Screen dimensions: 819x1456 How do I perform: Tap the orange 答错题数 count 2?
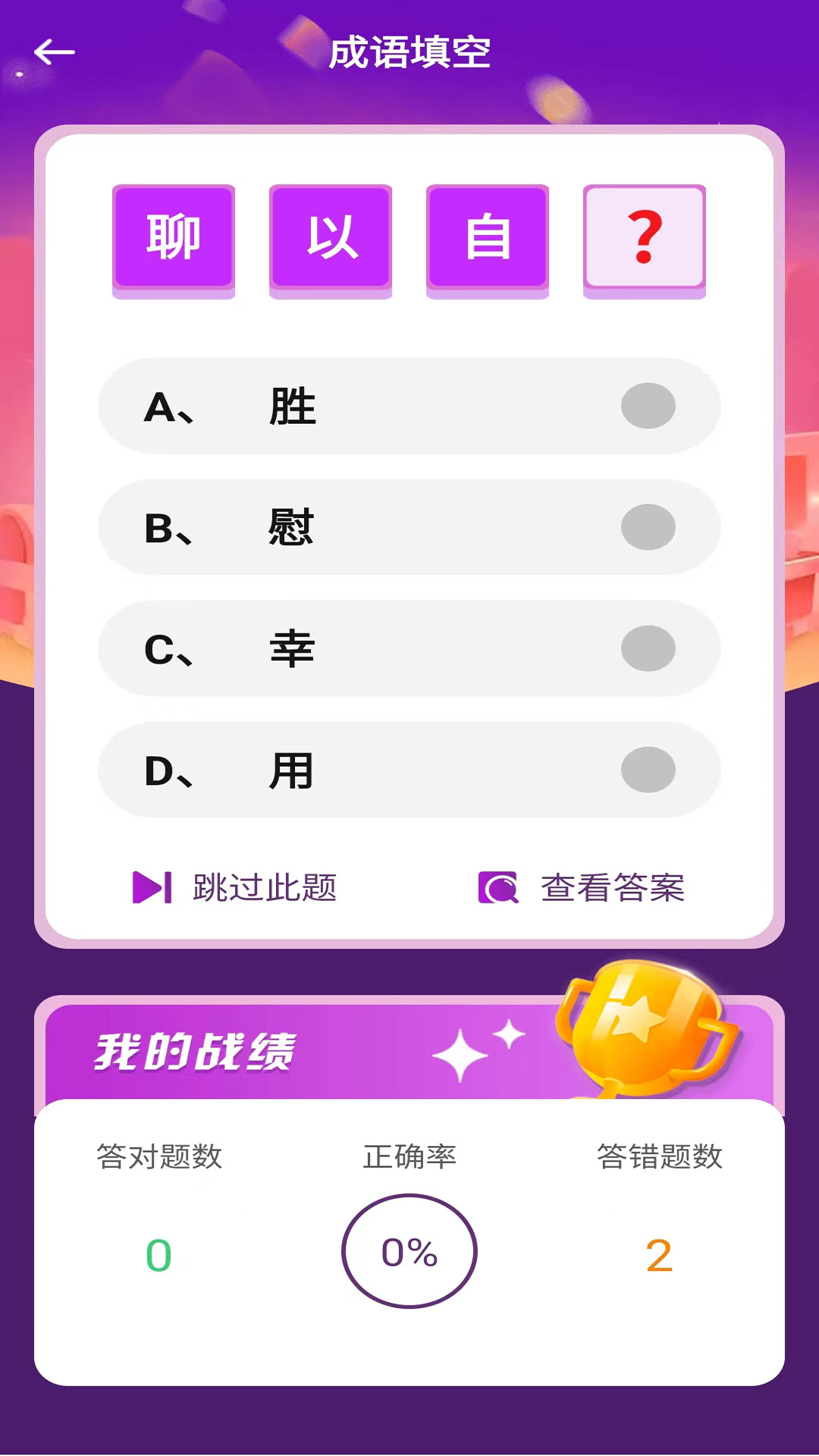coord(658,1255)
